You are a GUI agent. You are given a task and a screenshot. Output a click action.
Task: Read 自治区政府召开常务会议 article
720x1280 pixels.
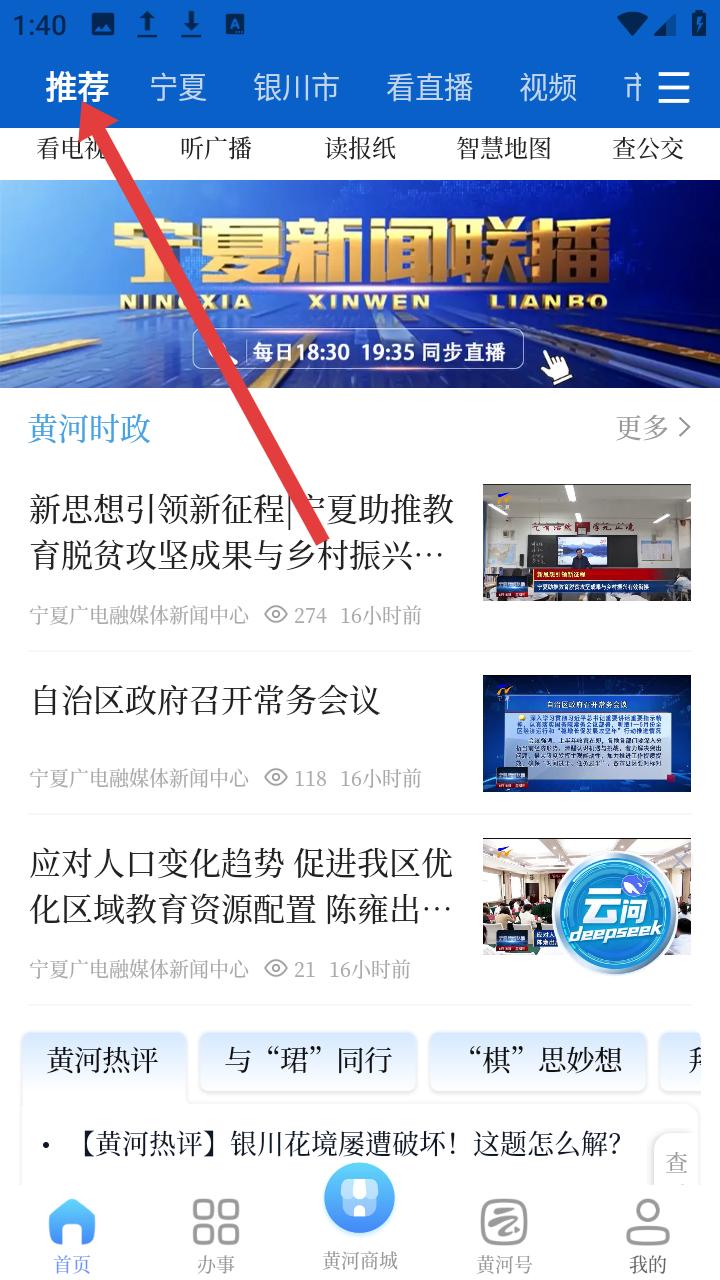coord(206,700)
